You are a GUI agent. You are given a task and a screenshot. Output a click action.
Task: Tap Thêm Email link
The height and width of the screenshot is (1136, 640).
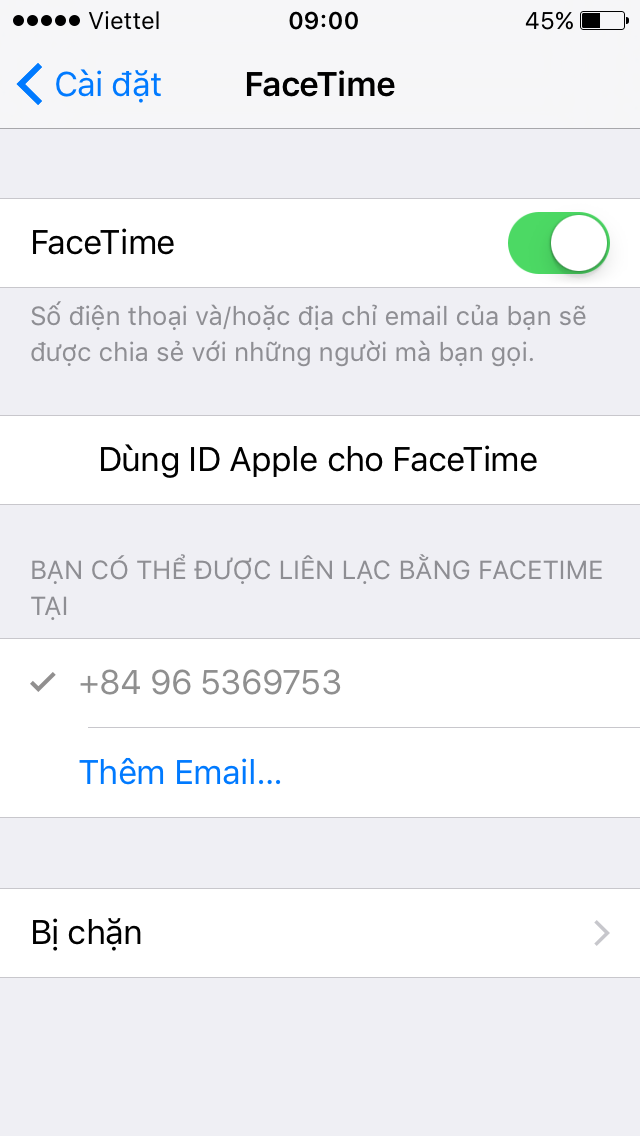click(180, 772)
